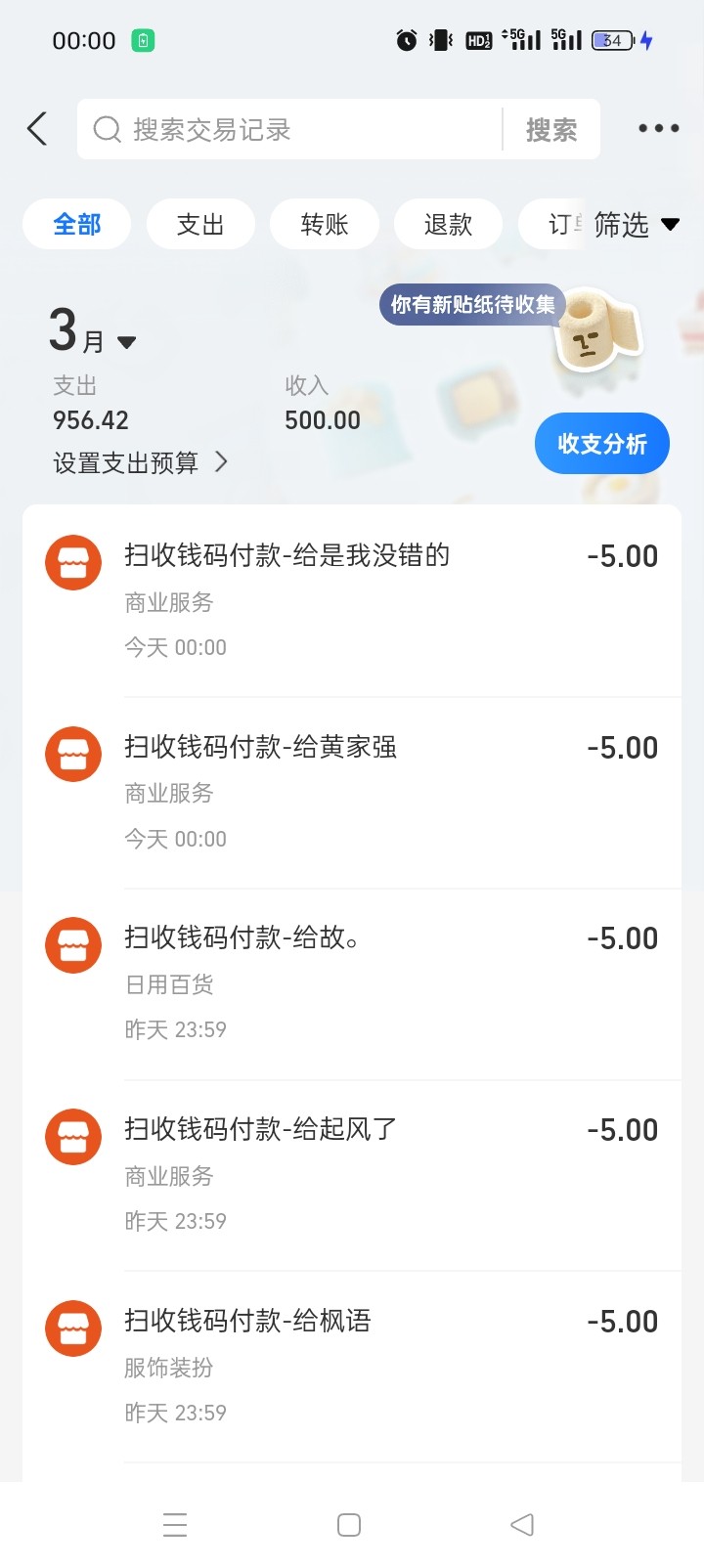Open the payment to 给是我没错的
This screenshot has height=1568, width=704.
click(x=352, y=600)
